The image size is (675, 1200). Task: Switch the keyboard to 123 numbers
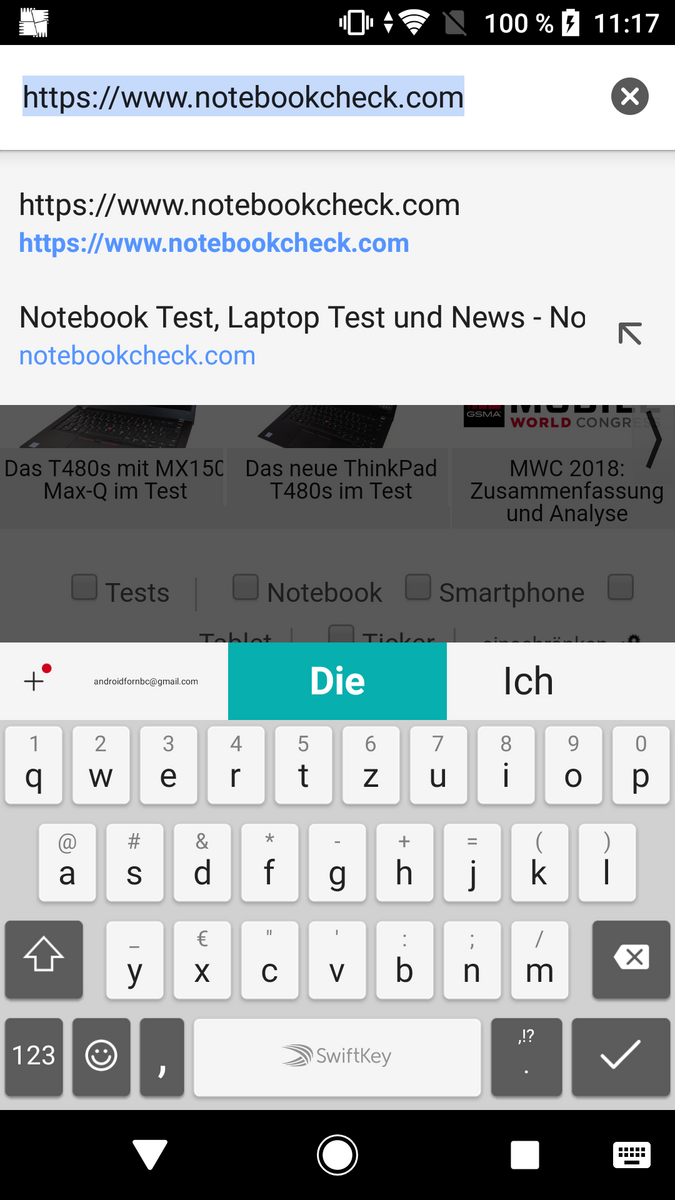34,1056
